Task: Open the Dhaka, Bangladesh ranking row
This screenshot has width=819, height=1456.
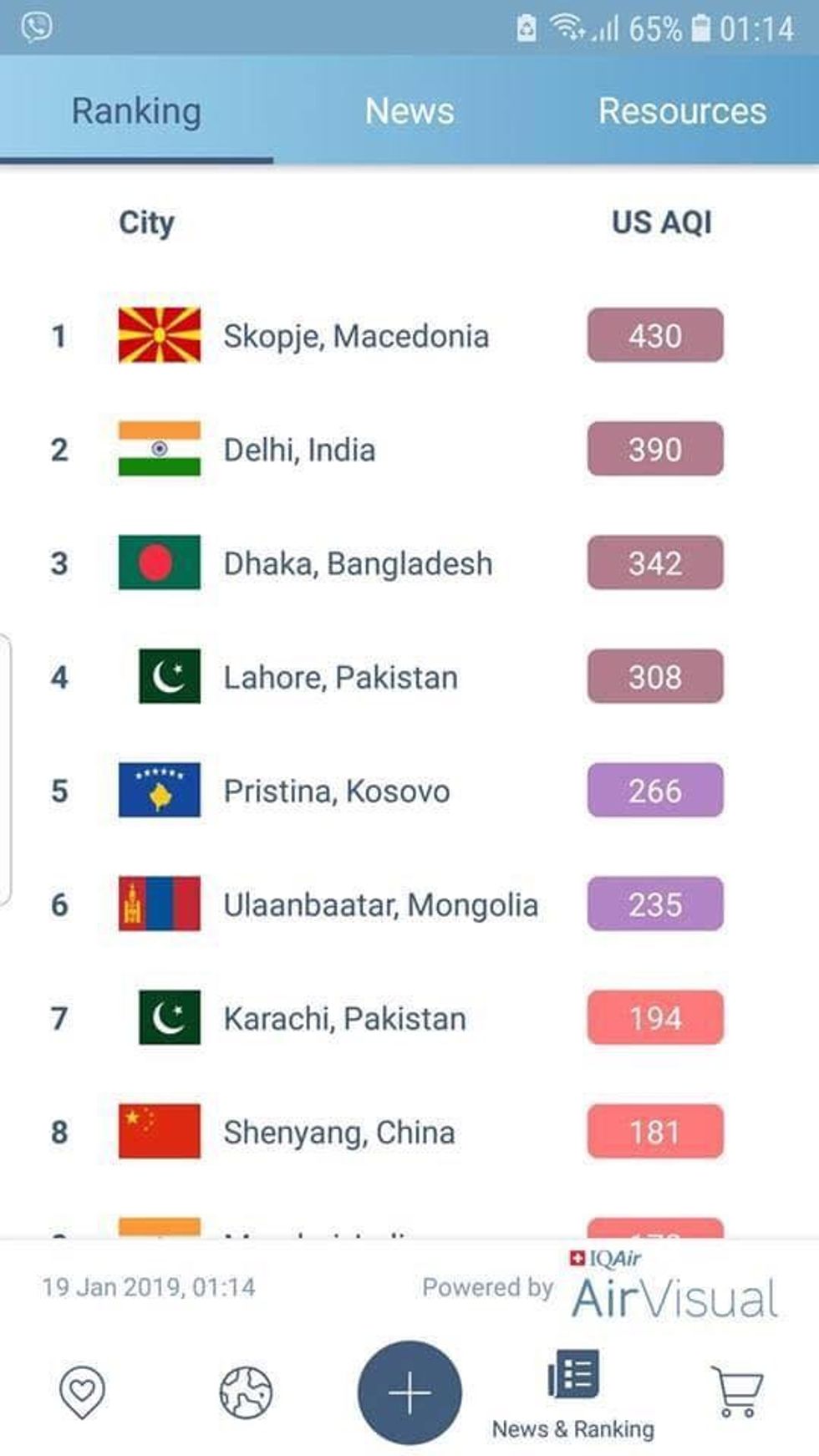Action: 358,563
